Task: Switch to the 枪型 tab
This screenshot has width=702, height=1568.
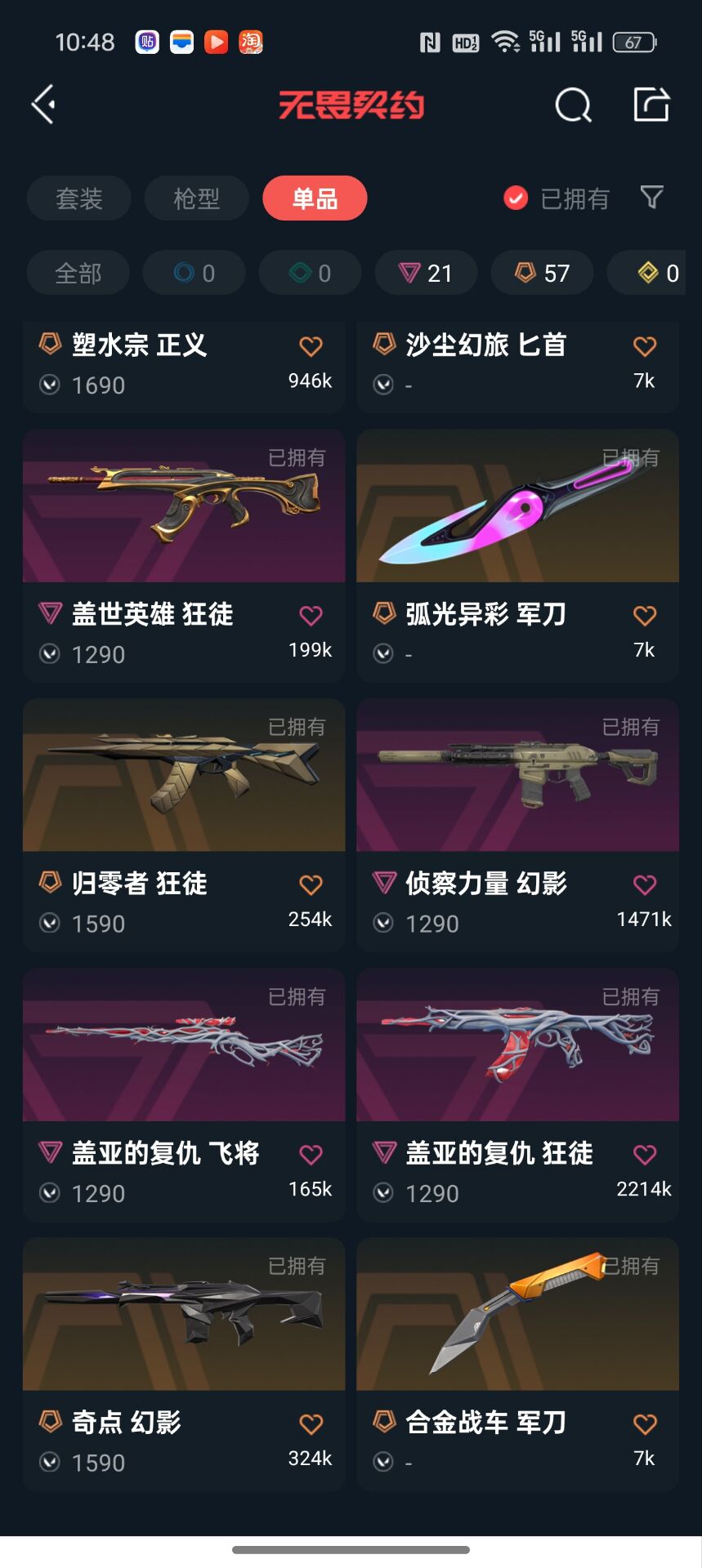Action: [x=196, y=198]
